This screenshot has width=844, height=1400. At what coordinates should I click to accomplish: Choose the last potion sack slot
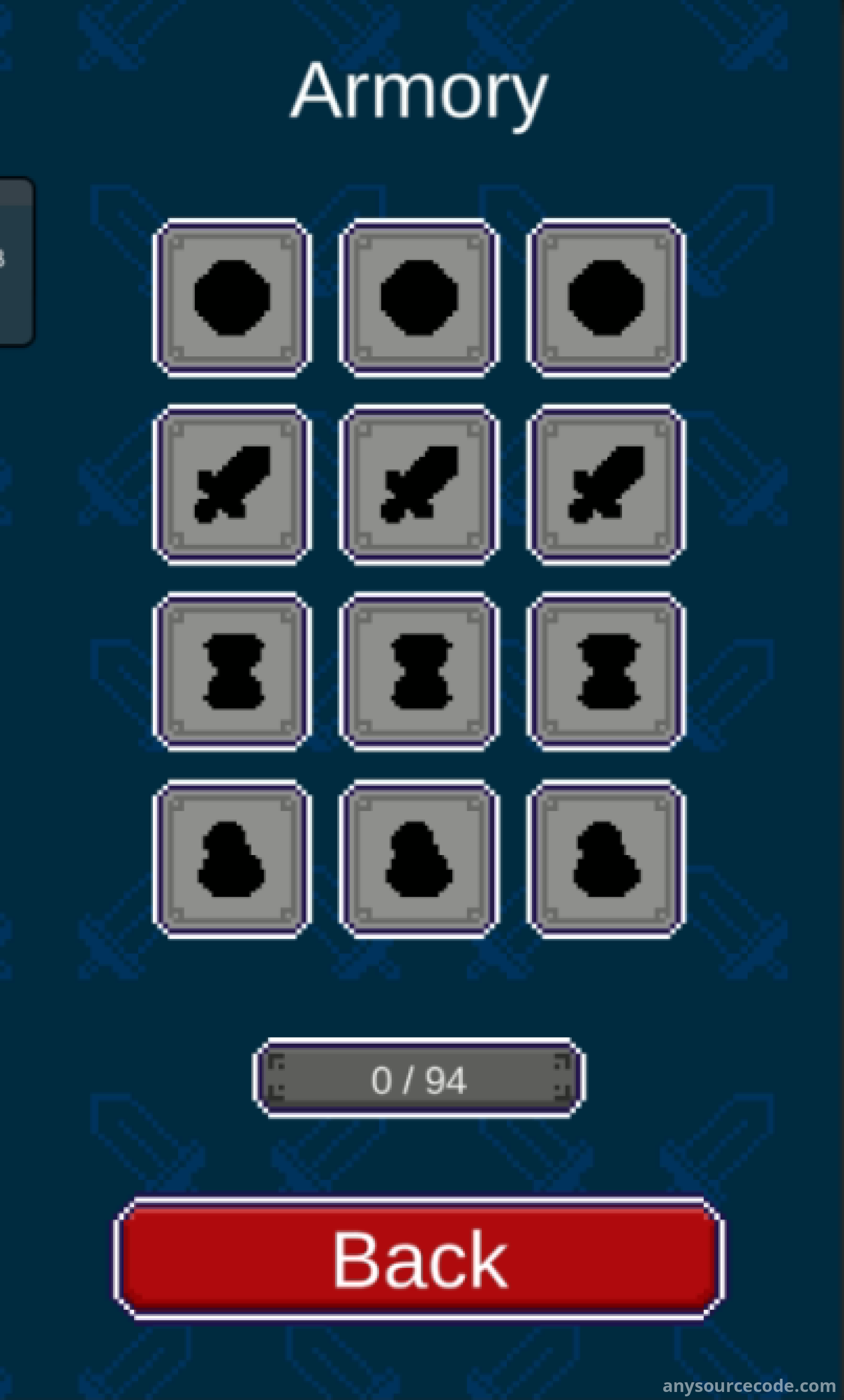click(x=606, y=859)
